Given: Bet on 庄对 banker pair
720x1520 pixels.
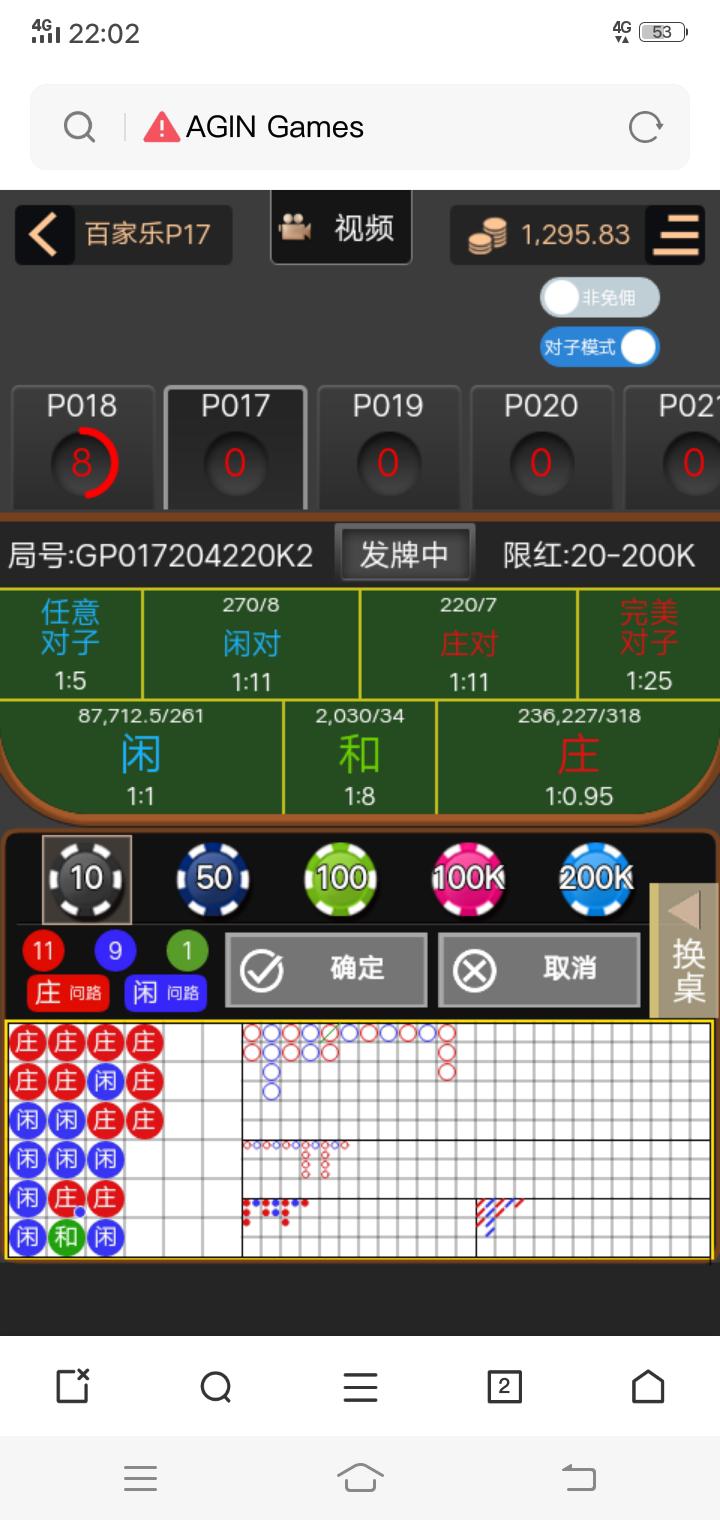Looking at the screenshot, I should (468, 644).
